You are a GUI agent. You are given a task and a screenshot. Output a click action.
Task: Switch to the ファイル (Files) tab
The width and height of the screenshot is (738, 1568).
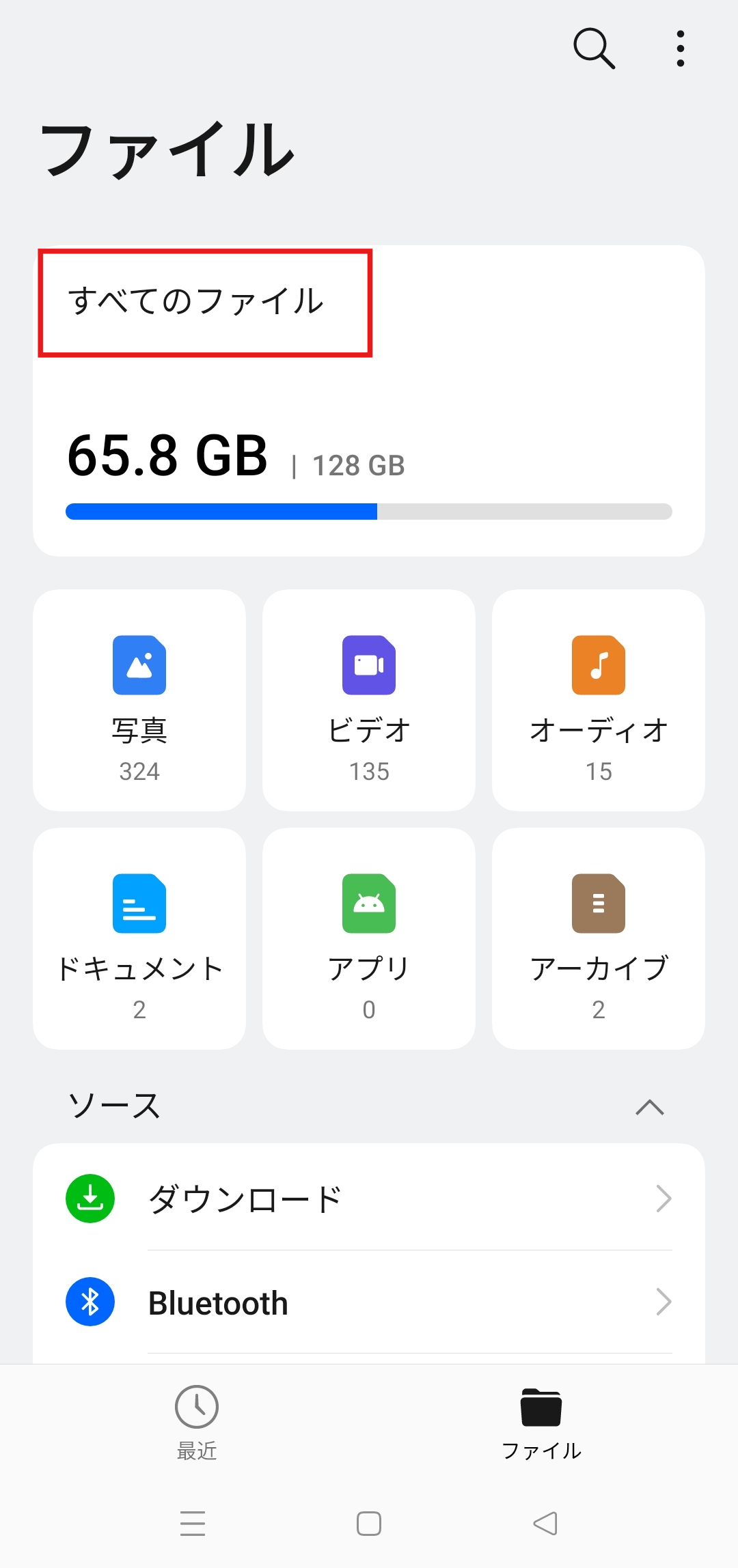[541, 1420]
